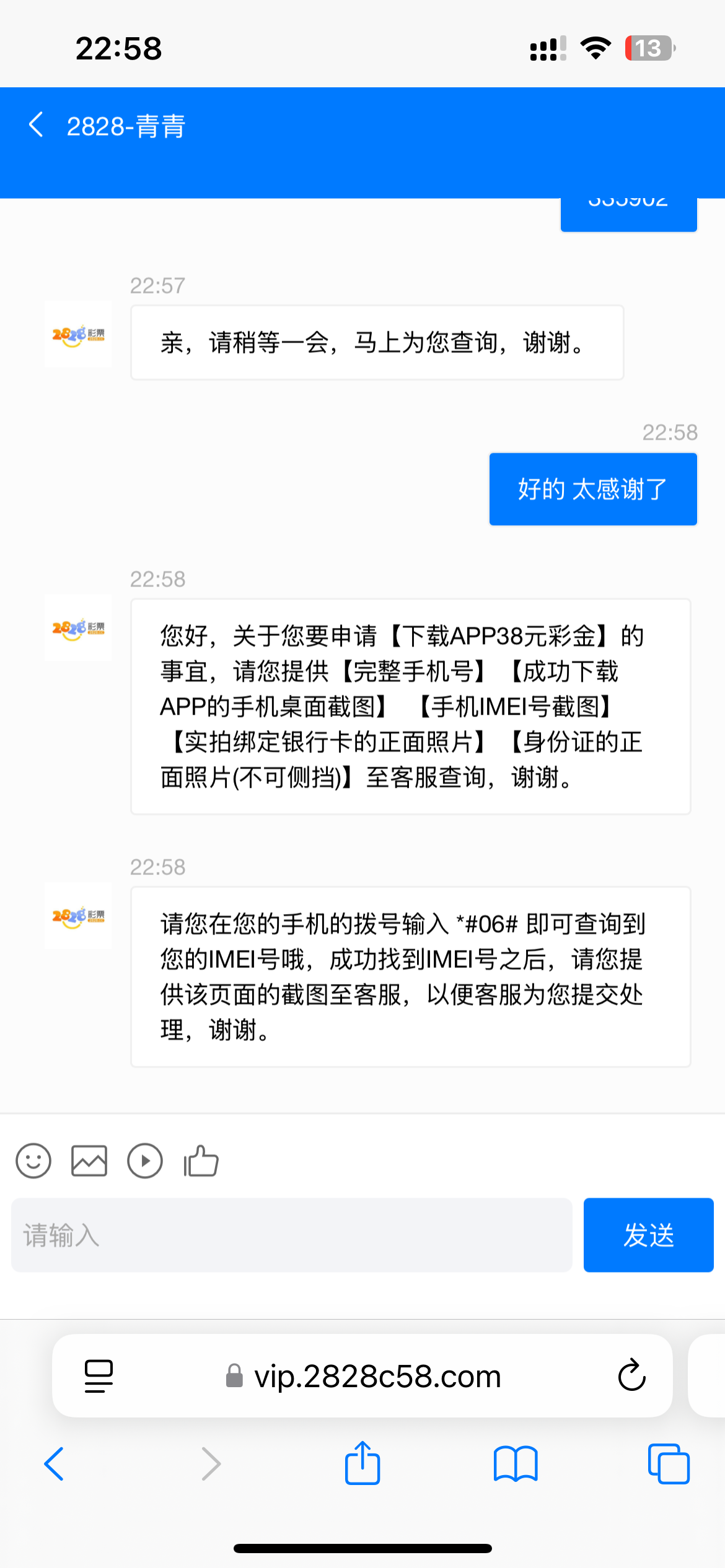This screenshot has height=1568, width=725.
Task: Tap the Safari forward navigation arrow
Action: (x=211, y=1464)
